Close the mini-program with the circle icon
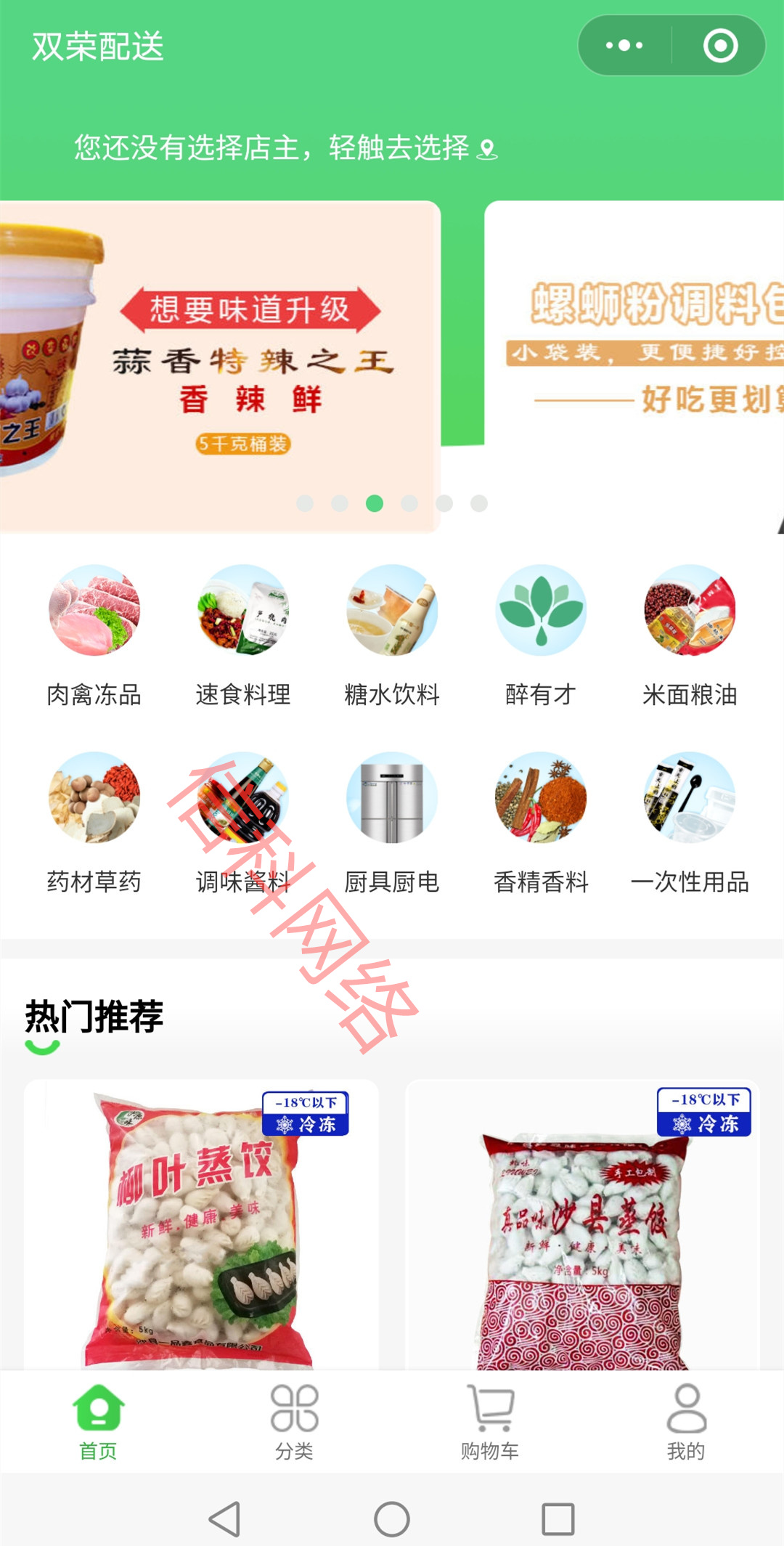784x1546 pixels. [720, 46]
